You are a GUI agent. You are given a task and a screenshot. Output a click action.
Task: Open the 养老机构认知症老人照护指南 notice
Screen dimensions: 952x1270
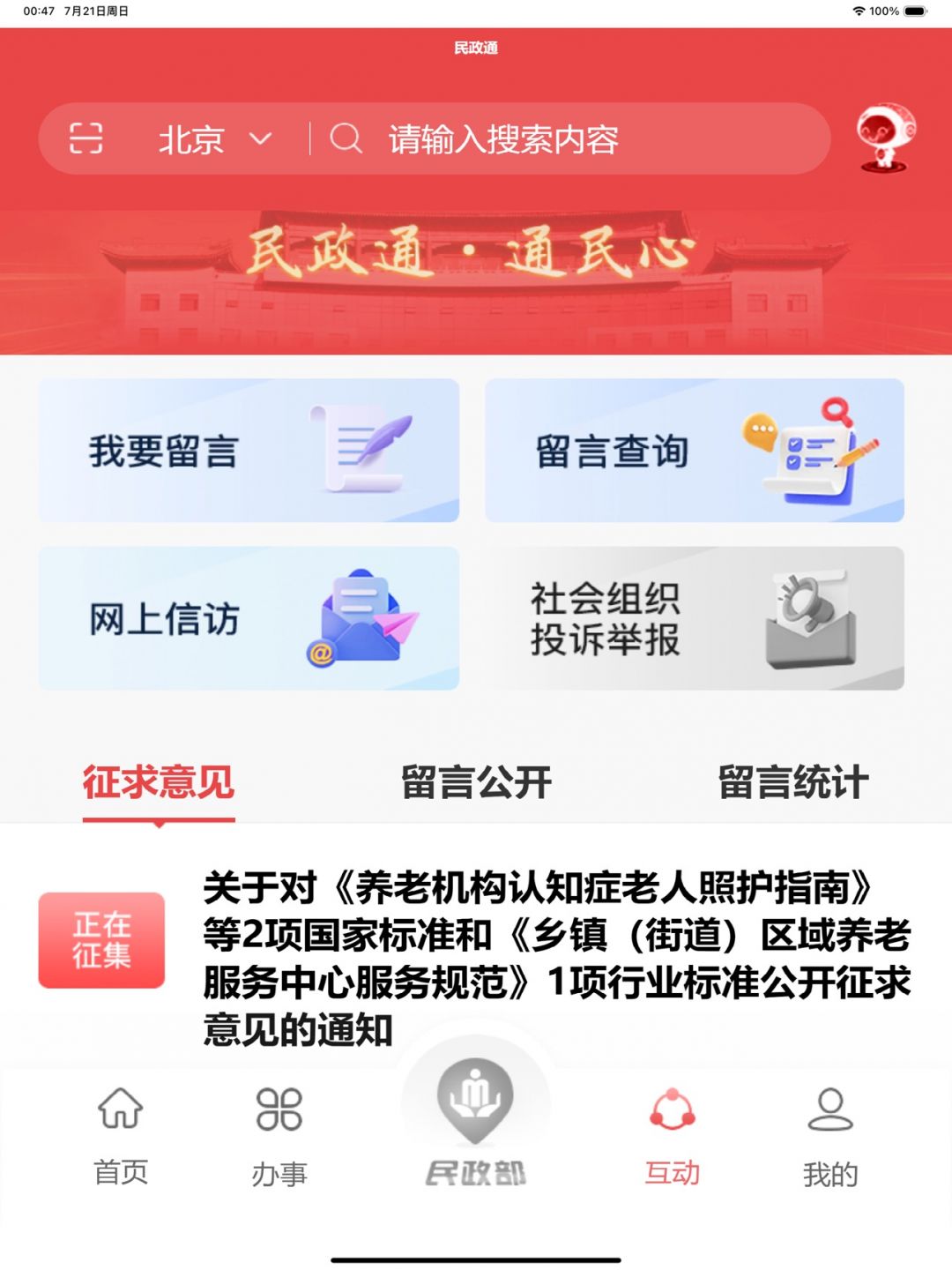click(x=555, y=958)
